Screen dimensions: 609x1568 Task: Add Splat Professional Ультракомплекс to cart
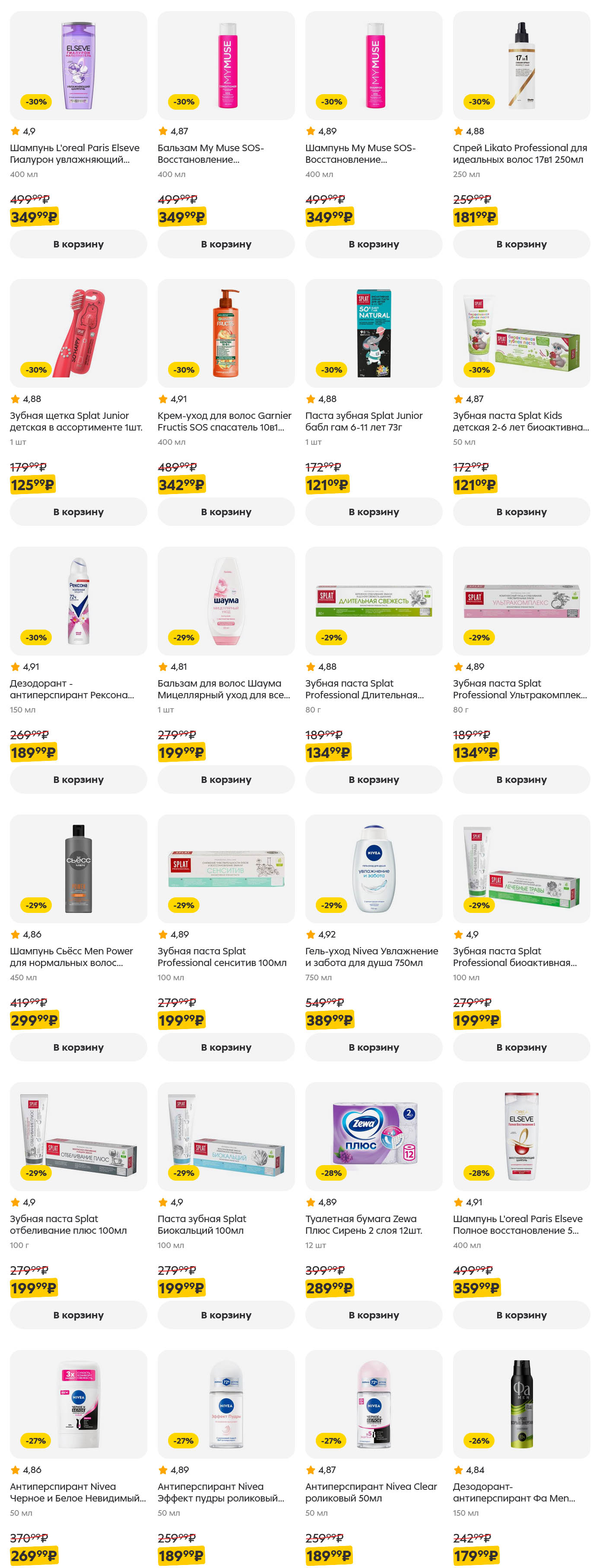tap(521, 780)
